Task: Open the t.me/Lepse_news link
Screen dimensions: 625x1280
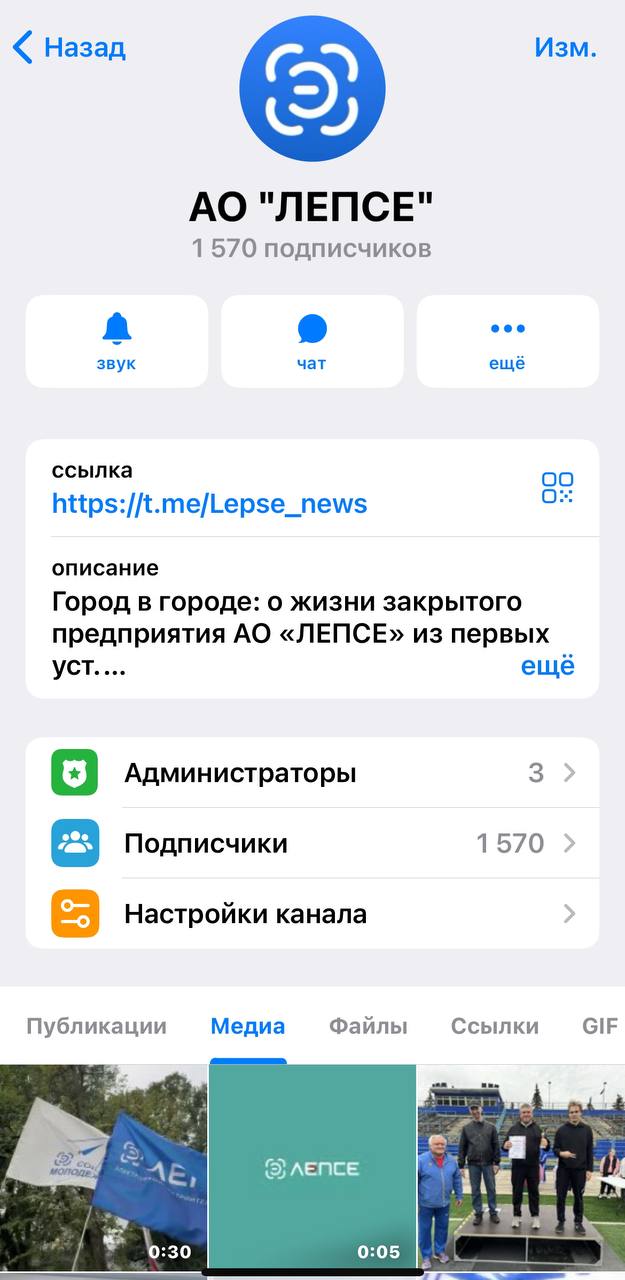Action: [210, 503]
